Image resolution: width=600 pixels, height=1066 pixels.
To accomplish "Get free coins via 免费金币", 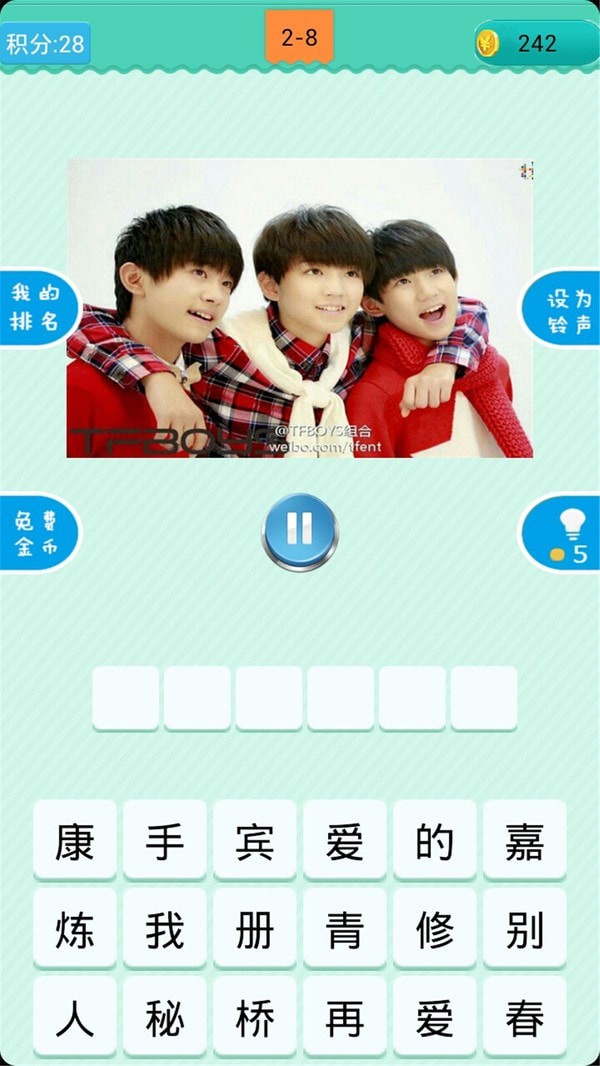I will [37, 534].
